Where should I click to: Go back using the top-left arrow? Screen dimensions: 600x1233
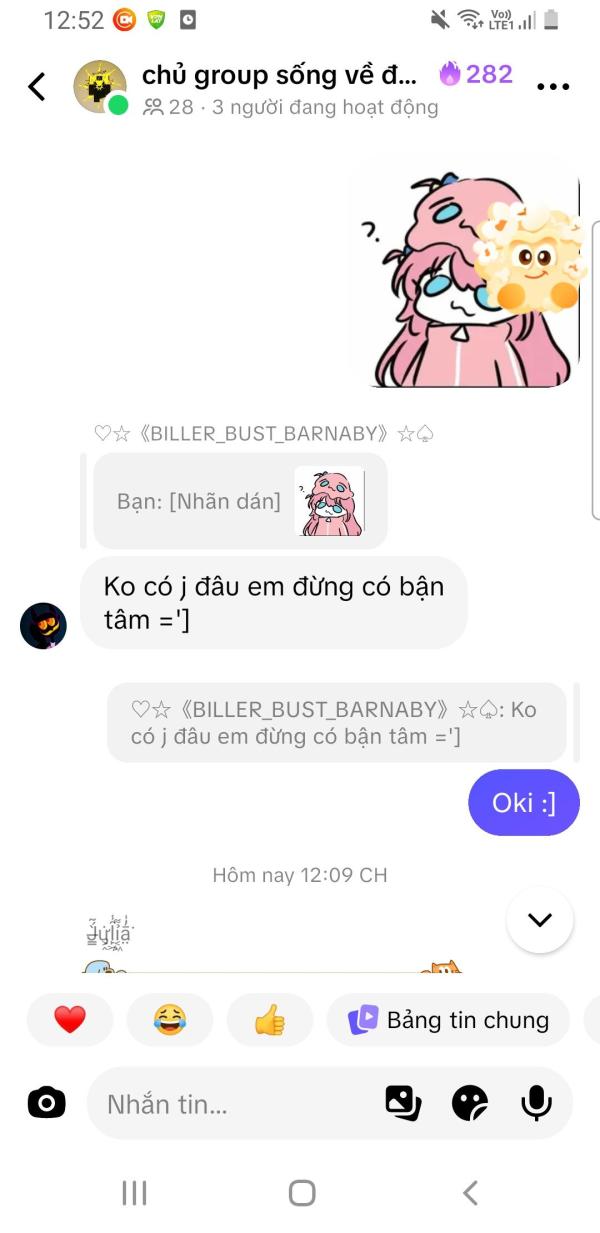click(x=37, y=87)
